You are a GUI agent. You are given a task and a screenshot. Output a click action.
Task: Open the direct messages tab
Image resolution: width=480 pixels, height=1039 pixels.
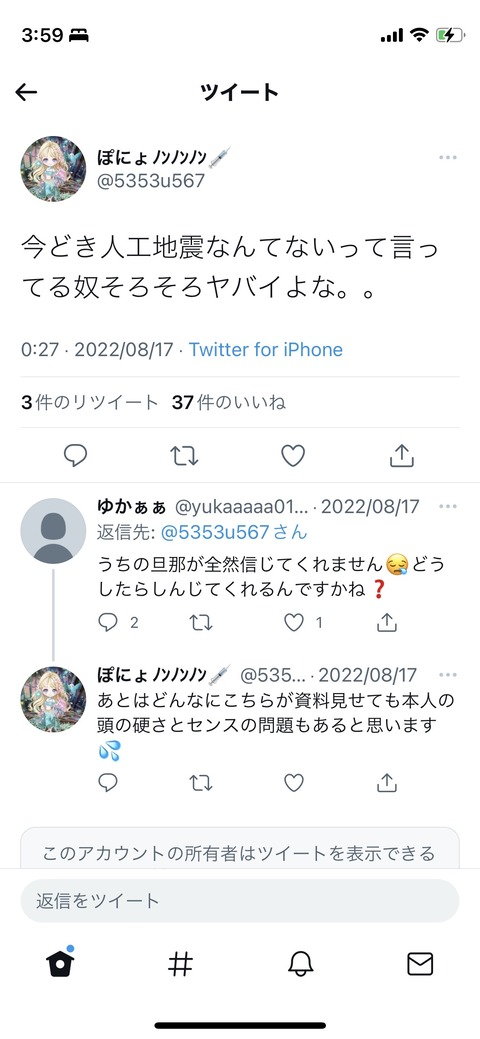pyautogui.click(x=420, y=964)
